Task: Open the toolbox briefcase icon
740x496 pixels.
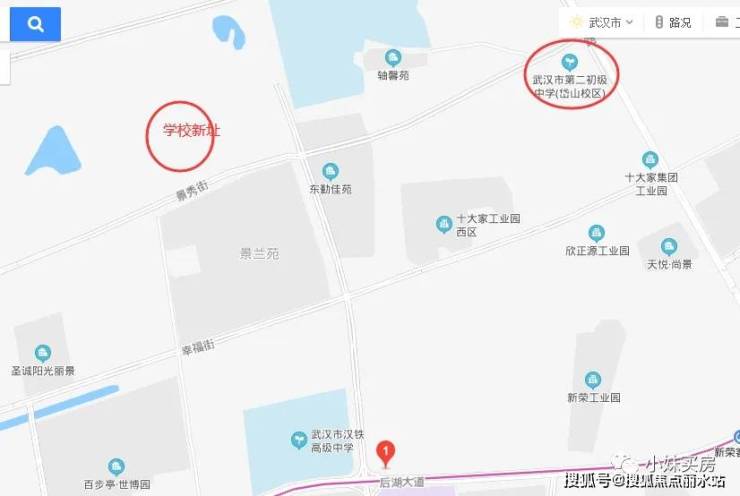Action: click(722, 22)
